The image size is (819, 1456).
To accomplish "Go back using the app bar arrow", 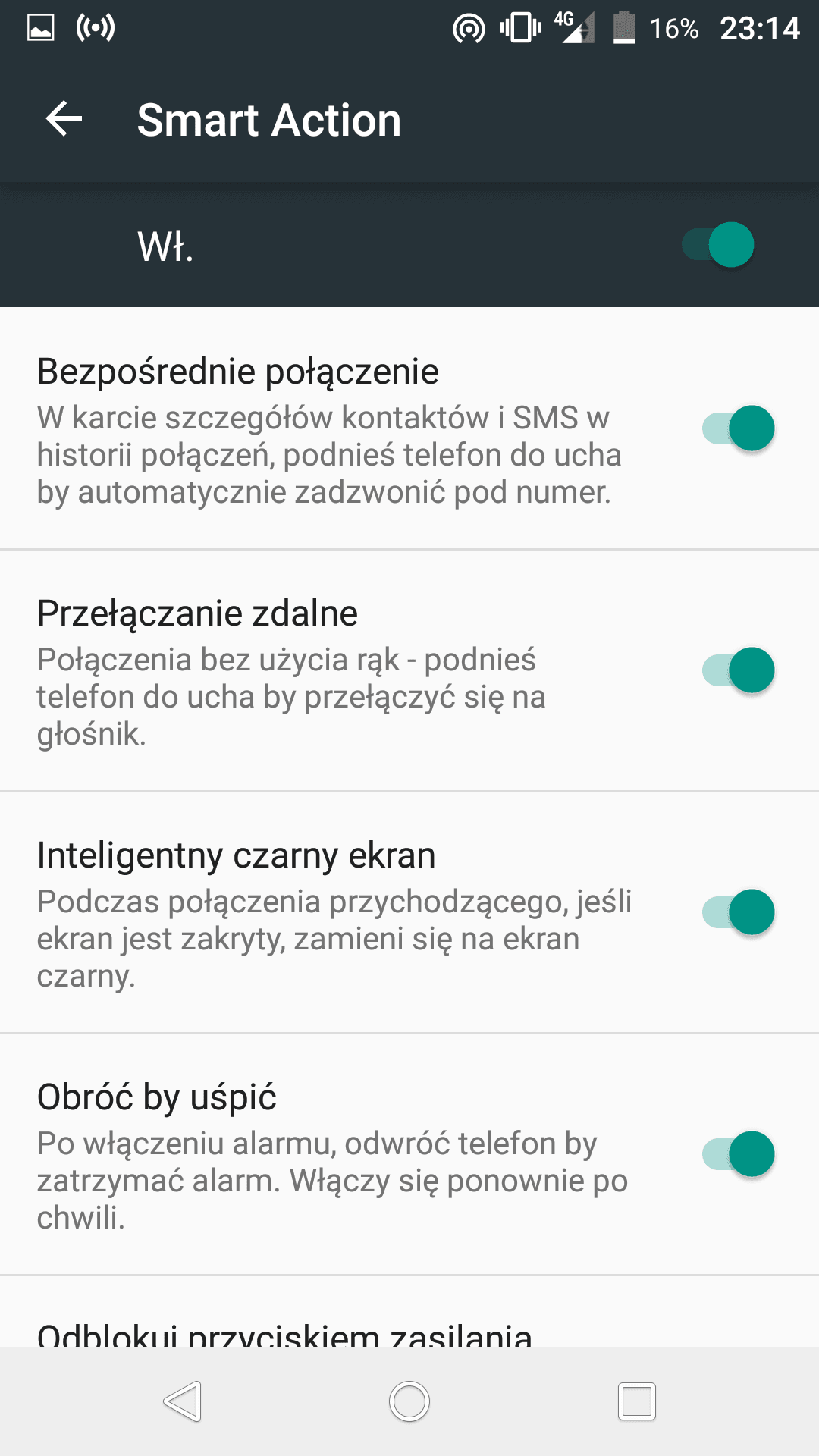I will coord(64,119).
